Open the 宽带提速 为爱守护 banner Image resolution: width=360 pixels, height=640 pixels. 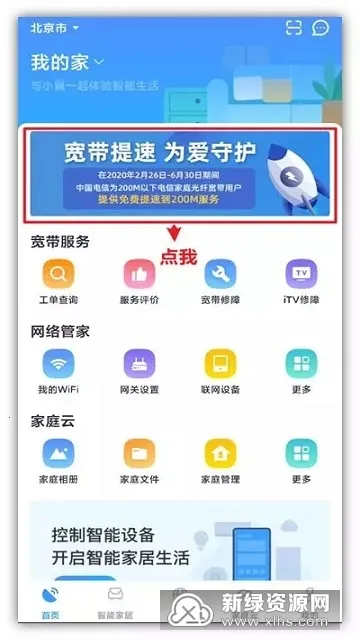pyautogui.click(x=180, y=173)
